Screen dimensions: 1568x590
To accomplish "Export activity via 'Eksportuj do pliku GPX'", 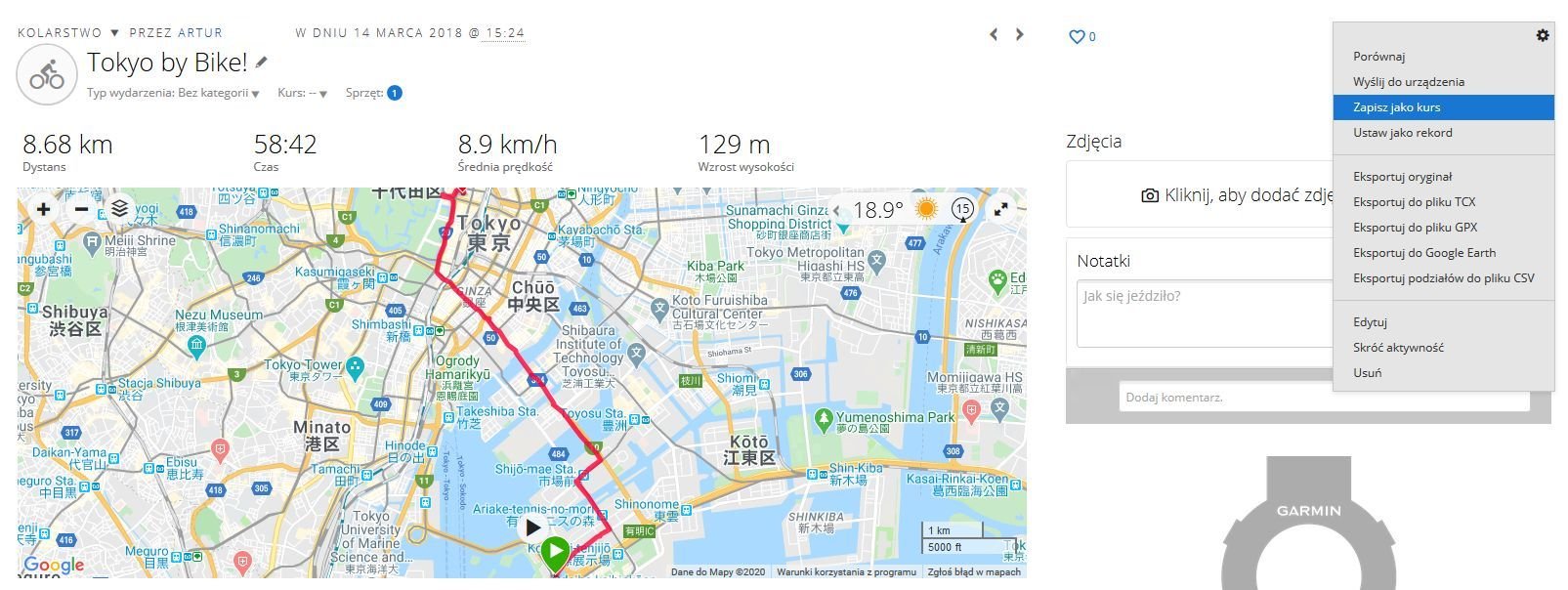I will pos(1415,228).
